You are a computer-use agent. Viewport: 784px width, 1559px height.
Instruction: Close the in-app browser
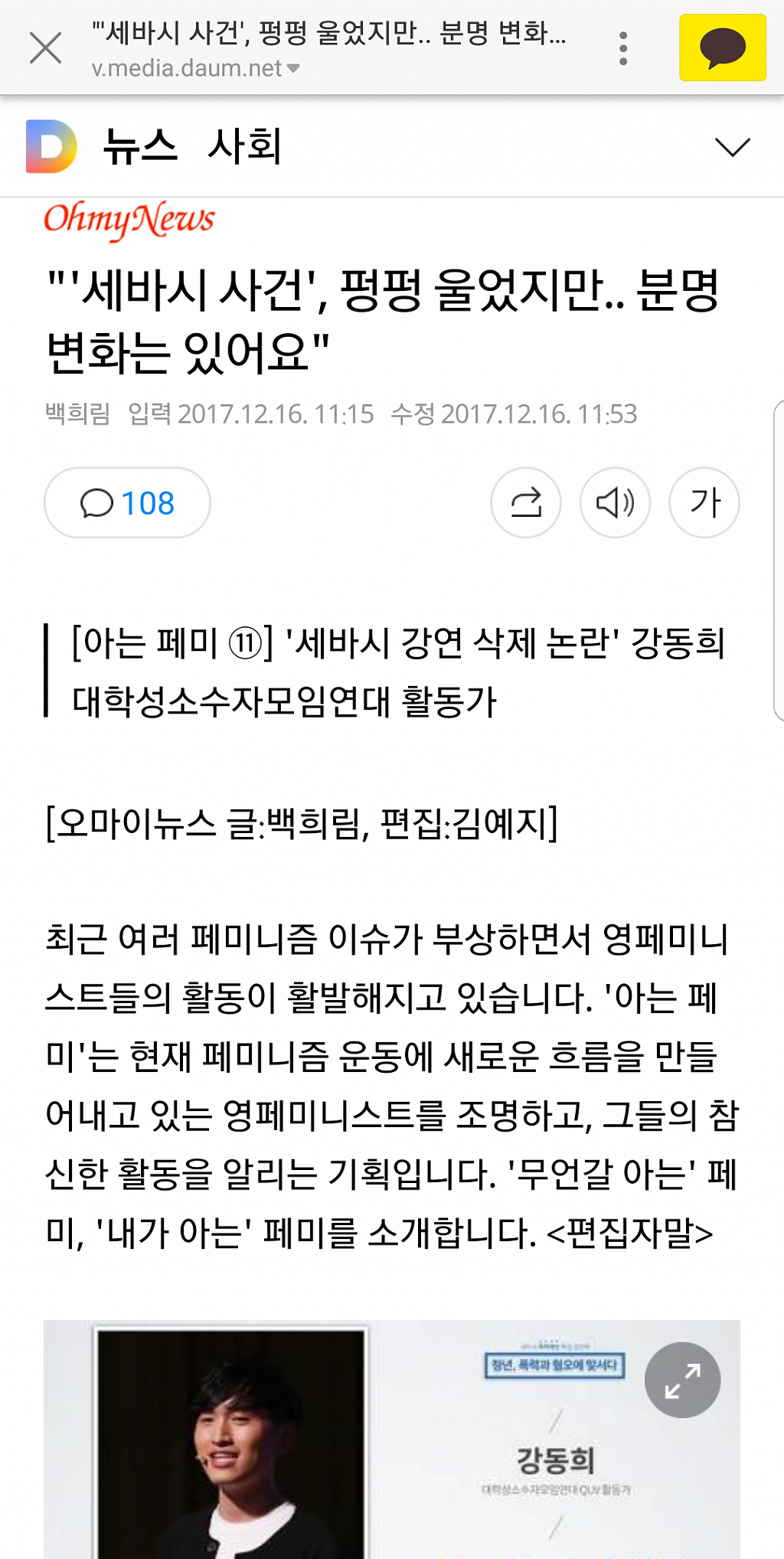pyautogui.click(x=45, y=48)
